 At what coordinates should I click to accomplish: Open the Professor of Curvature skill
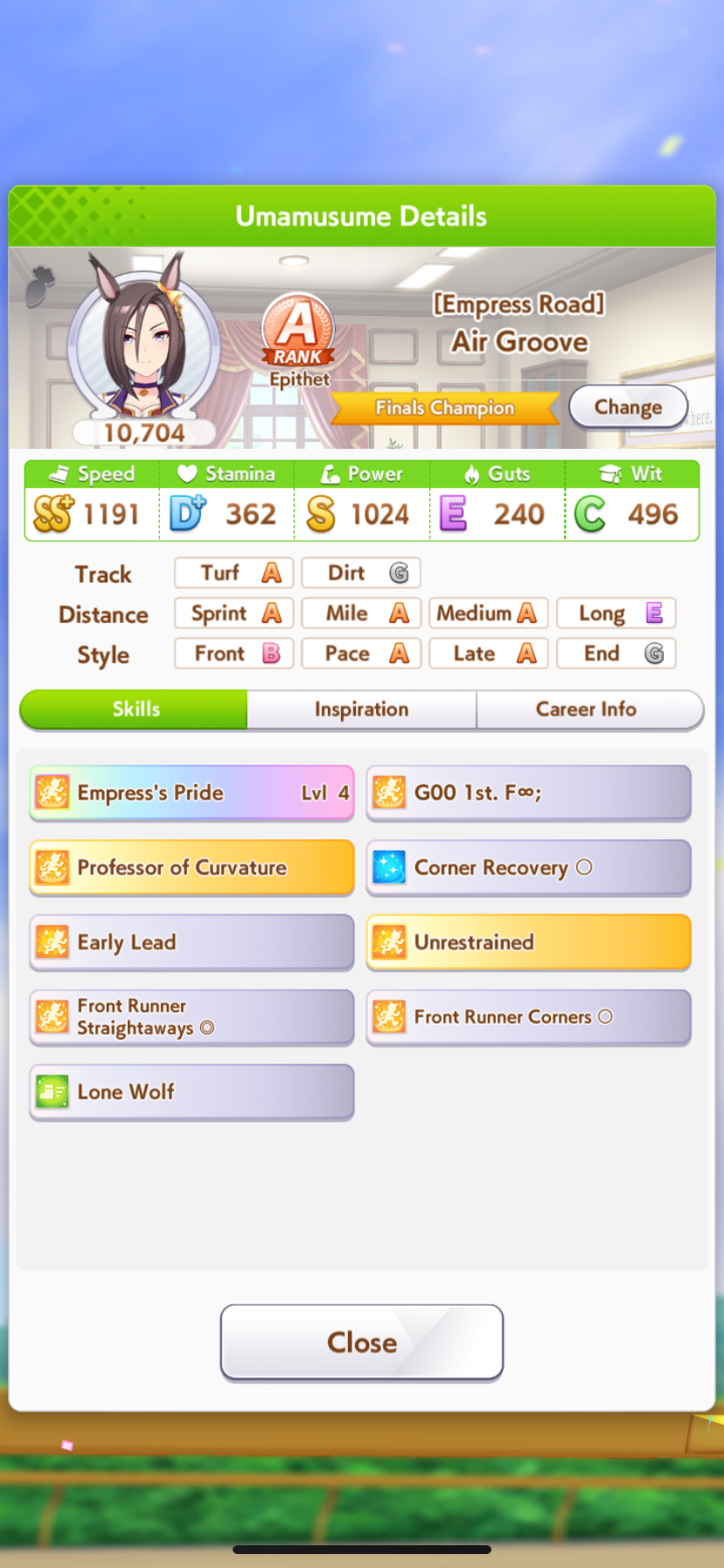[x=191, y=868]
